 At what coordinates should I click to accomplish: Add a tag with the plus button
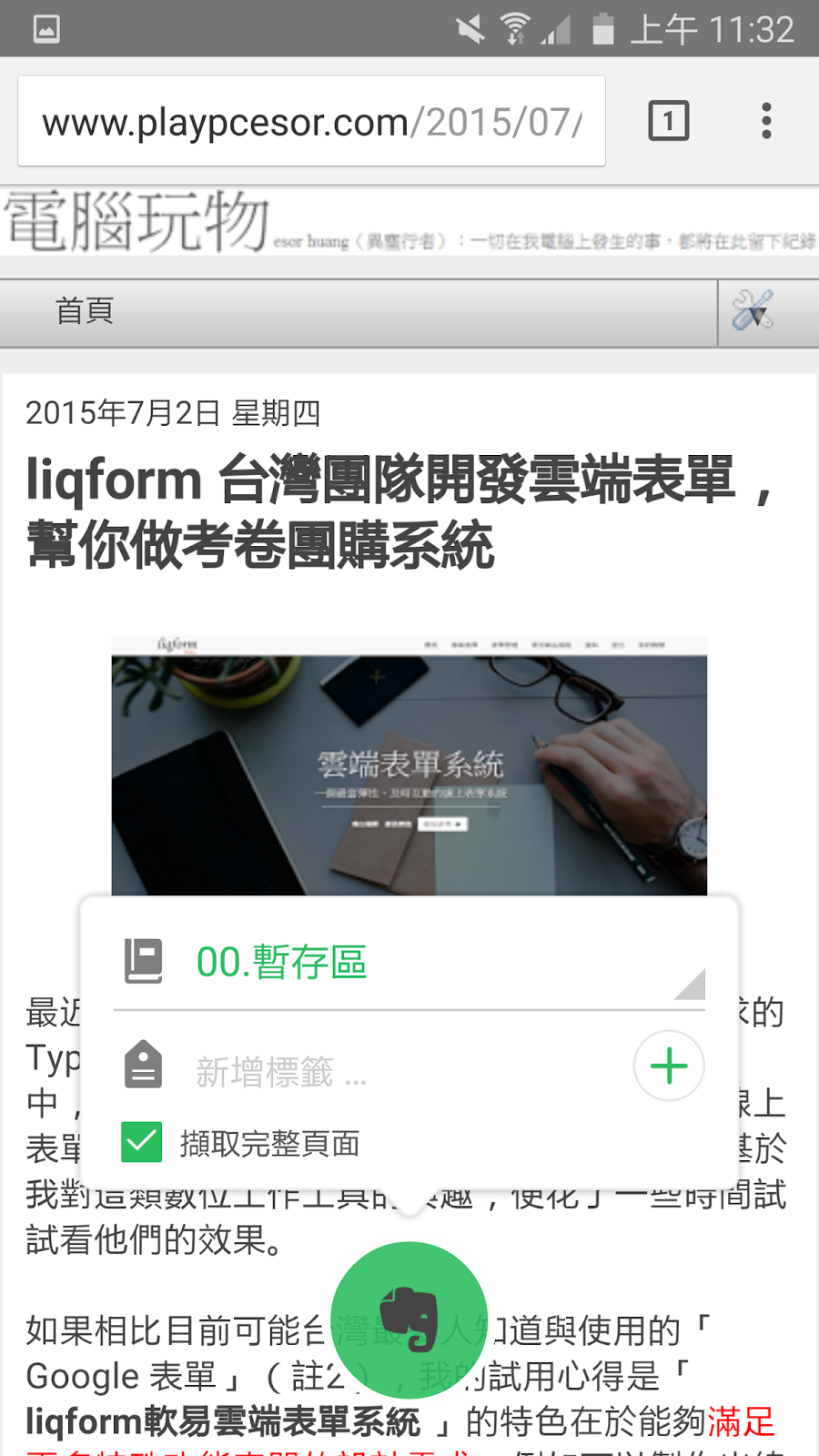669,1066
